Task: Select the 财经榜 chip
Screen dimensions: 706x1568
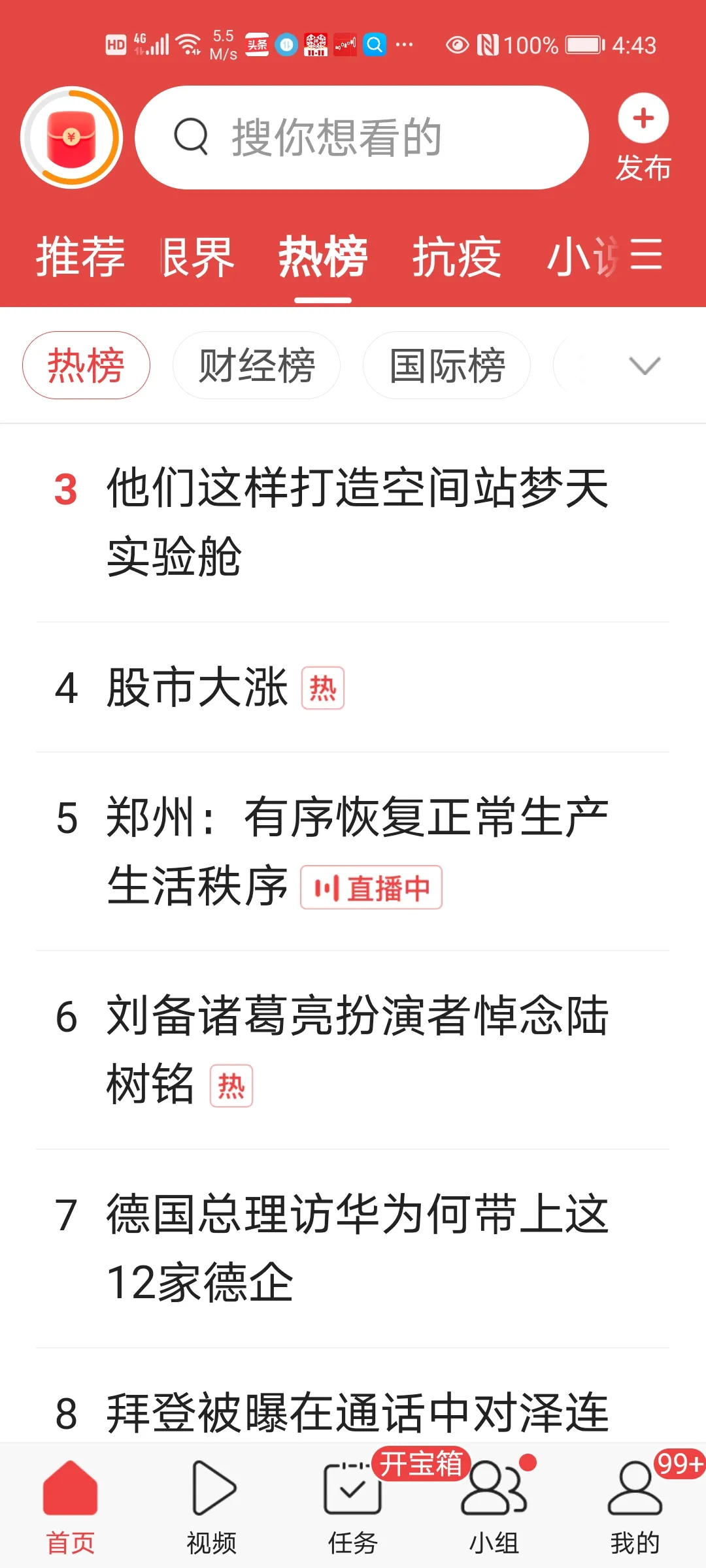Action: pos(256,365)
